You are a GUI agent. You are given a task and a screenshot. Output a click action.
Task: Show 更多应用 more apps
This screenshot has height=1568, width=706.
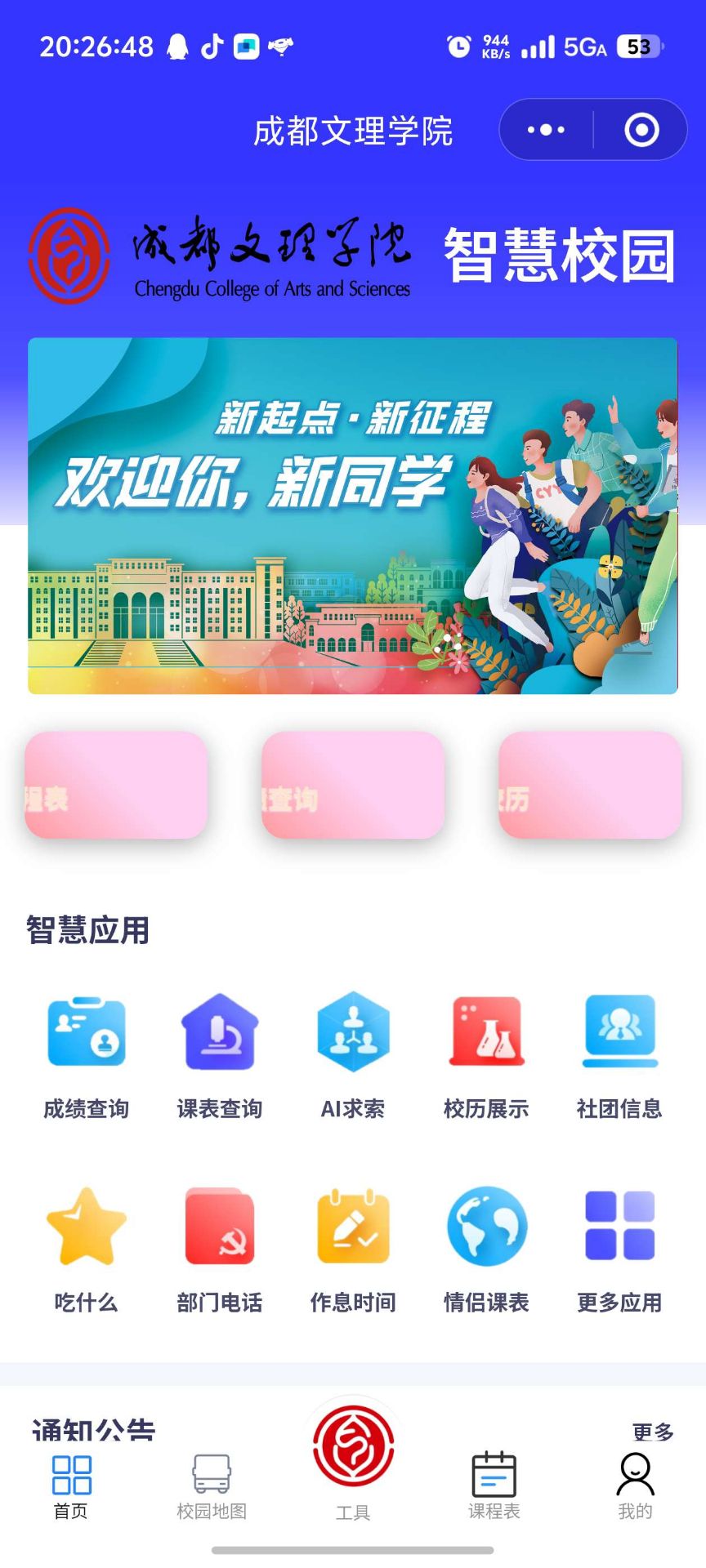(x=619, y=1248)
